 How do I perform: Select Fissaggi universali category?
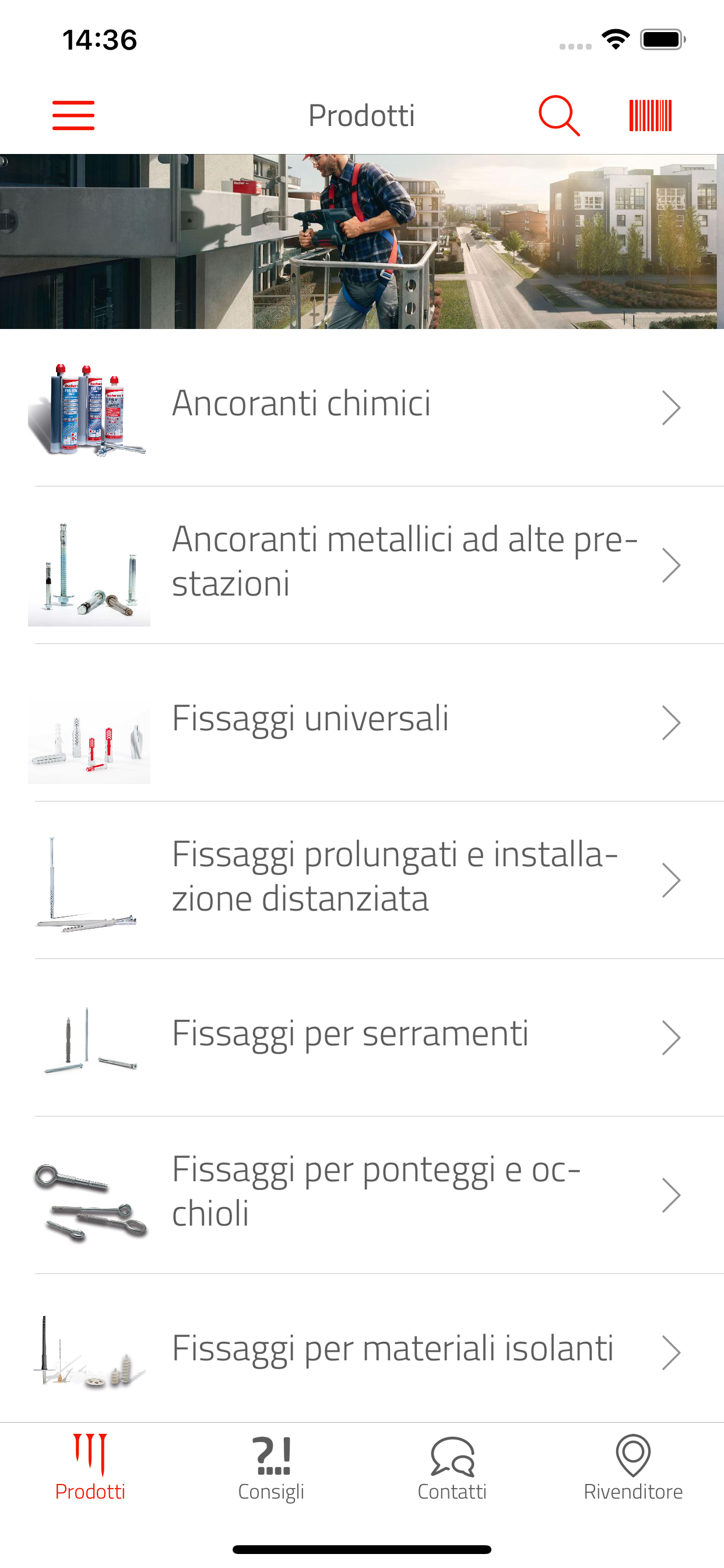click(362, 723)
